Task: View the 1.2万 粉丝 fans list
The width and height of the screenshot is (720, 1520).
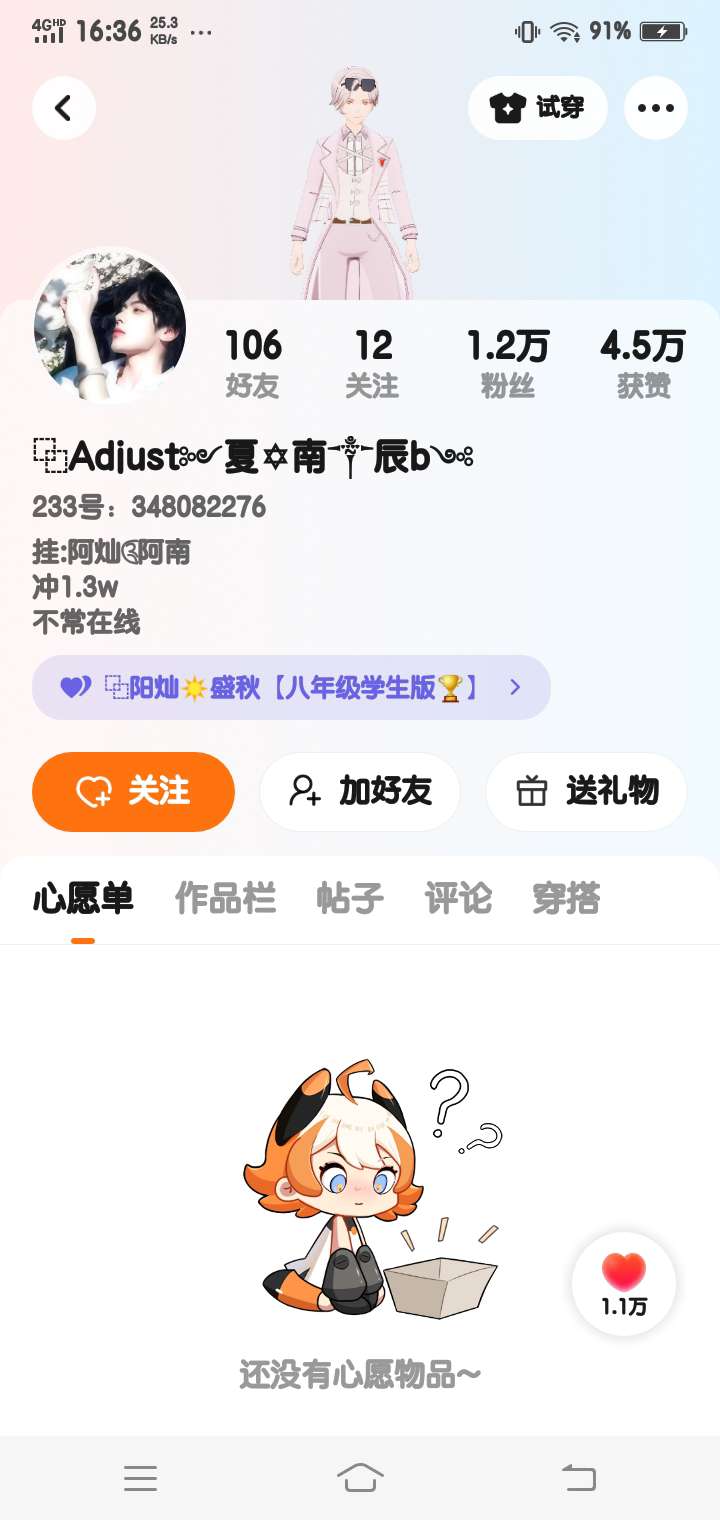Action: point(508,364)
